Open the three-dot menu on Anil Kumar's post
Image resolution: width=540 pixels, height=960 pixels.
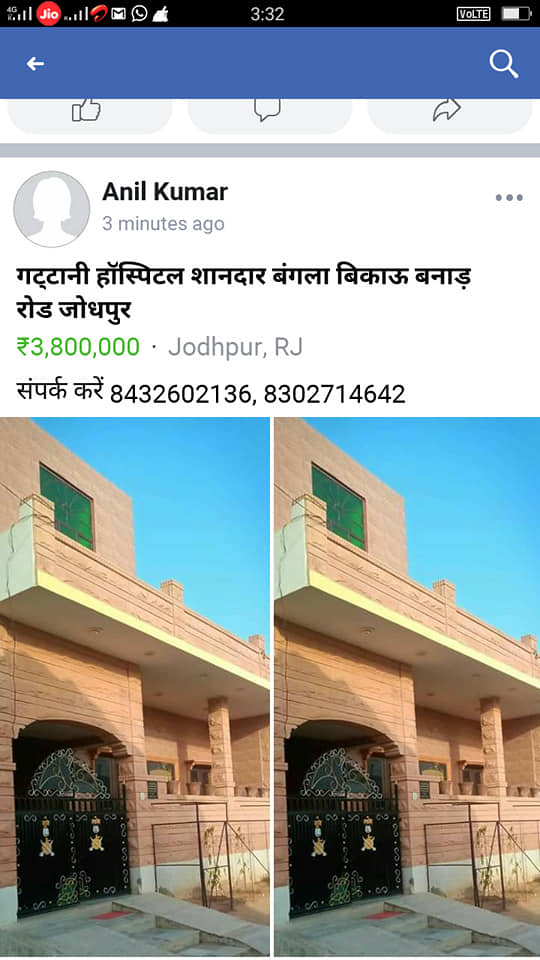[509, 198]
